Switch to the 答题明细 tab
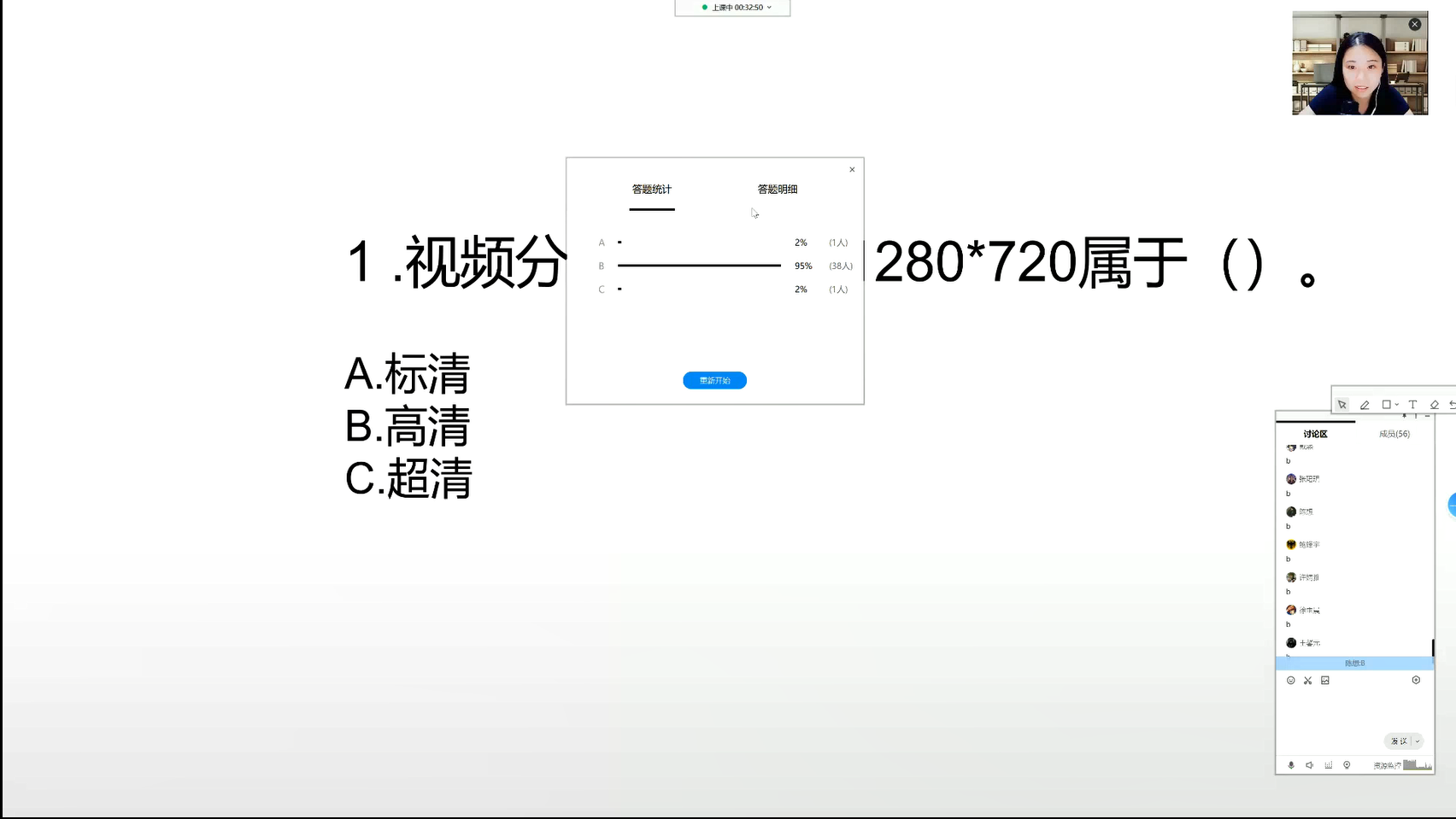This screenshot has width=1456, height=819. pyautogui.click(x=778, y=190)
